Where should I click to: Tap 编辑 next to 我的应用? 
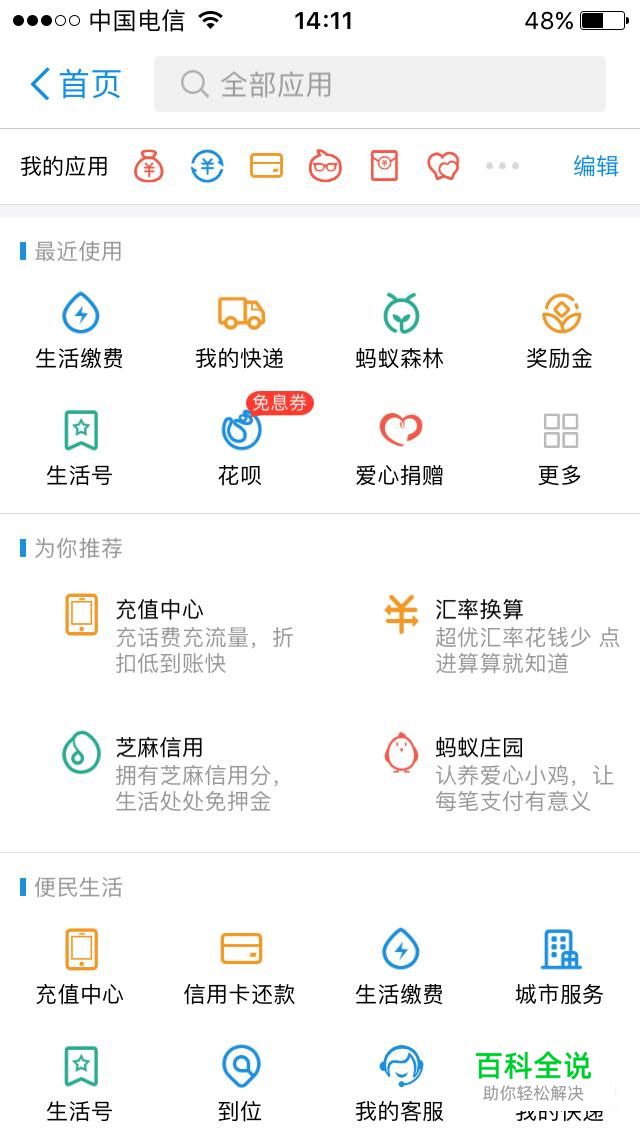coord(596,166)
